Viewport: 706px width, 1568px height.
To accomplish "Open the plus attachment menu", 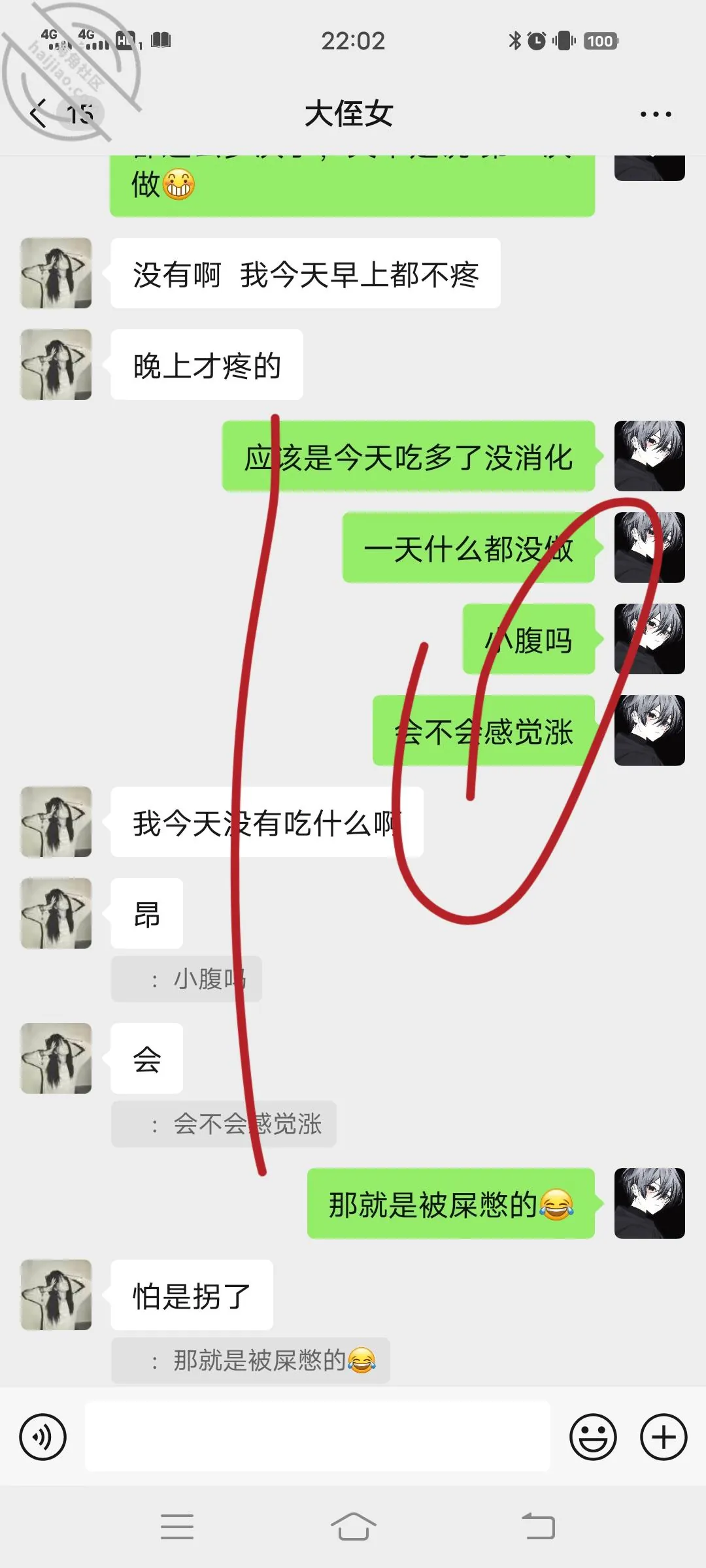I will click(x=664, y=1437).
